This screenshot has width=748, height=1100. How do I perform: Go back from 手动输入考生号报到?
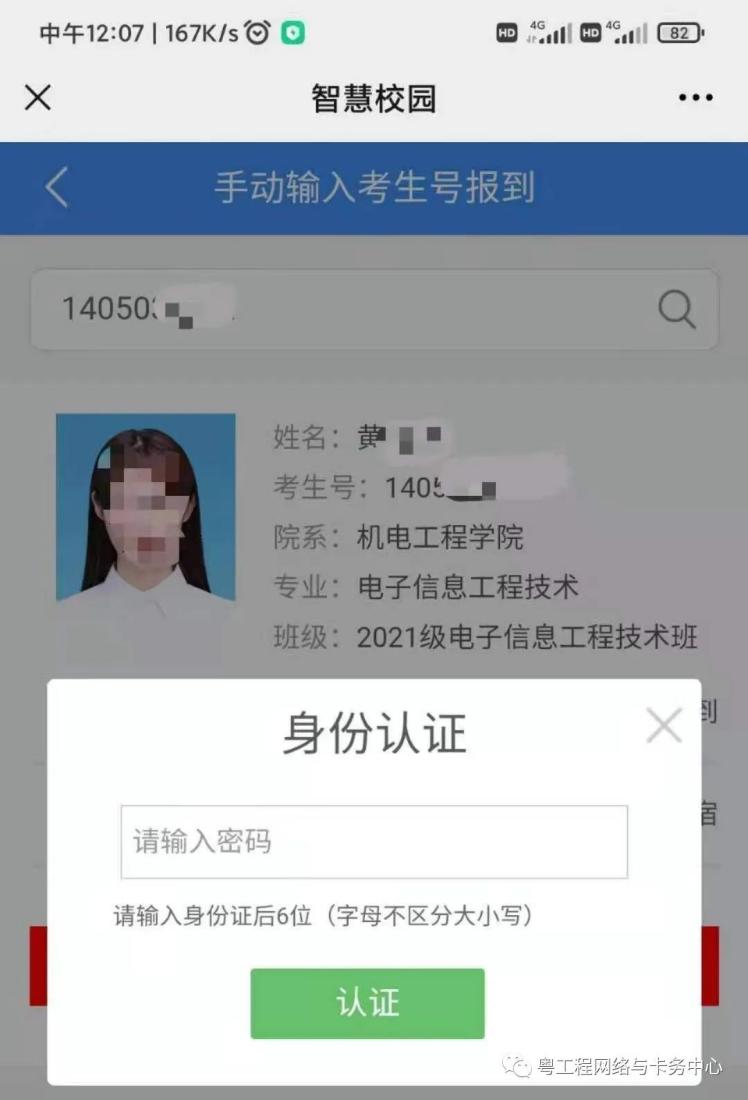pyautogui.click(x=57, y=188)
